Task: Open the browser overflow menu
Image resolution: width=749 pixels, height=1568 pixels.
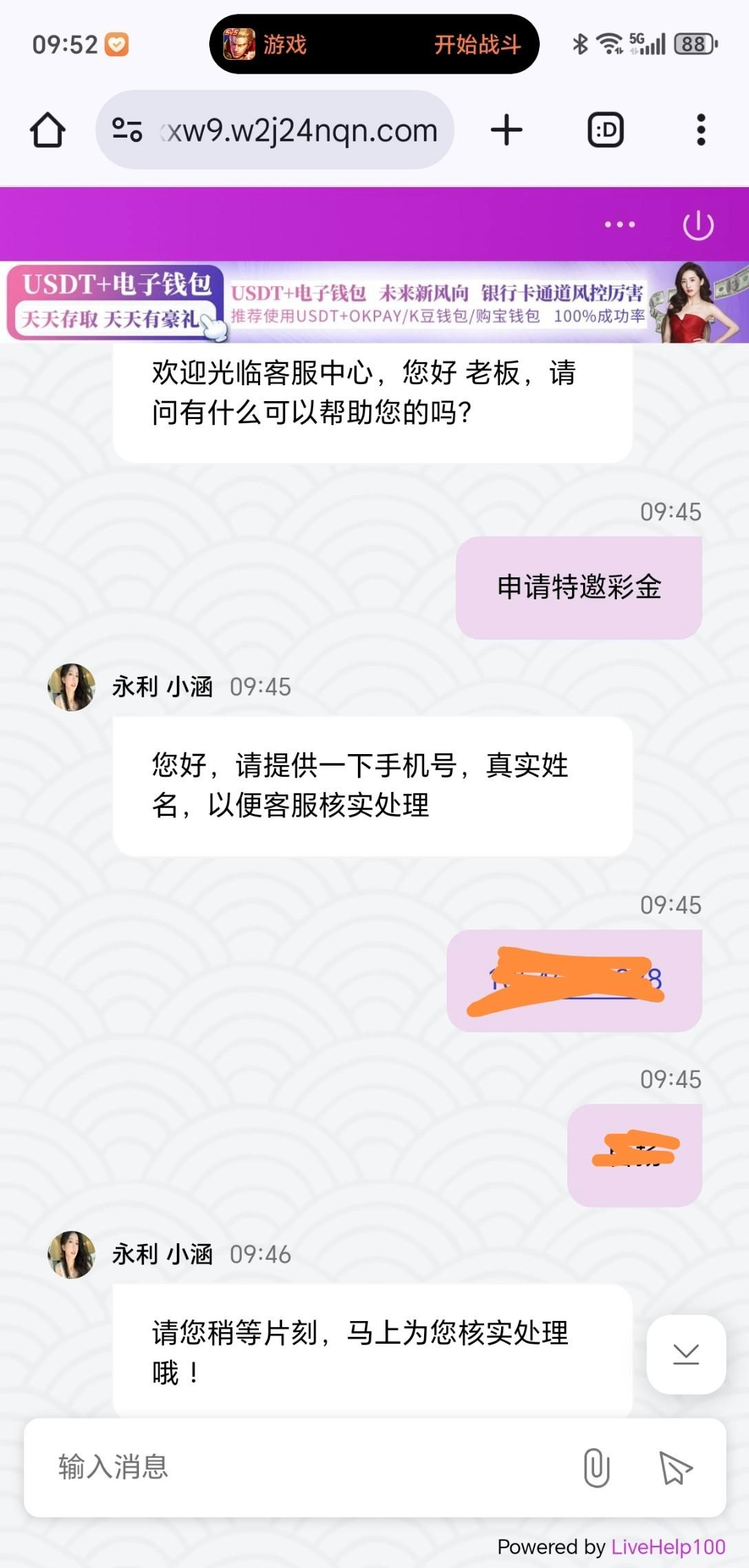Action: click(701, 130)
